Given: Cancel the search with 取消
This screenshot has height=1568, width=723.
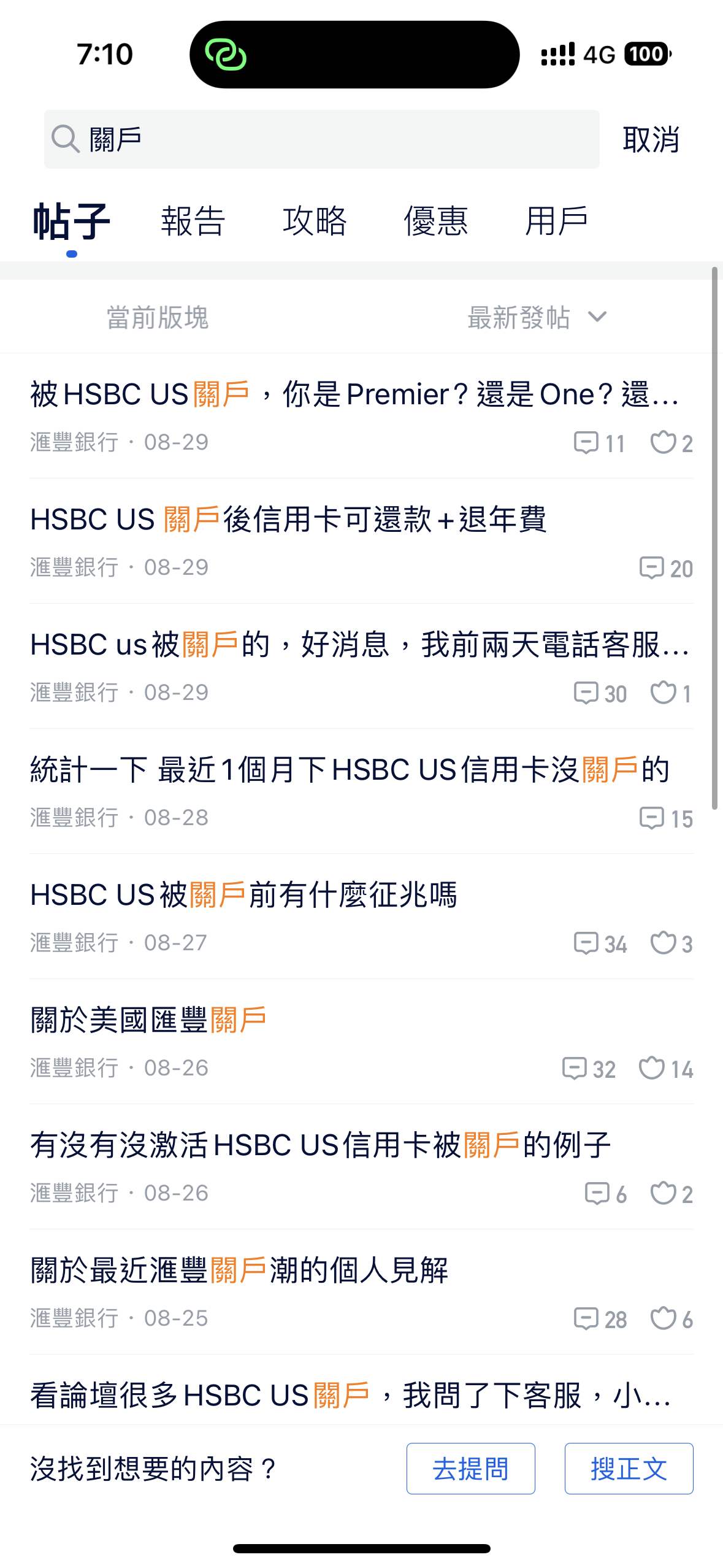Looking at the screenshot, I should pos(651,139).
